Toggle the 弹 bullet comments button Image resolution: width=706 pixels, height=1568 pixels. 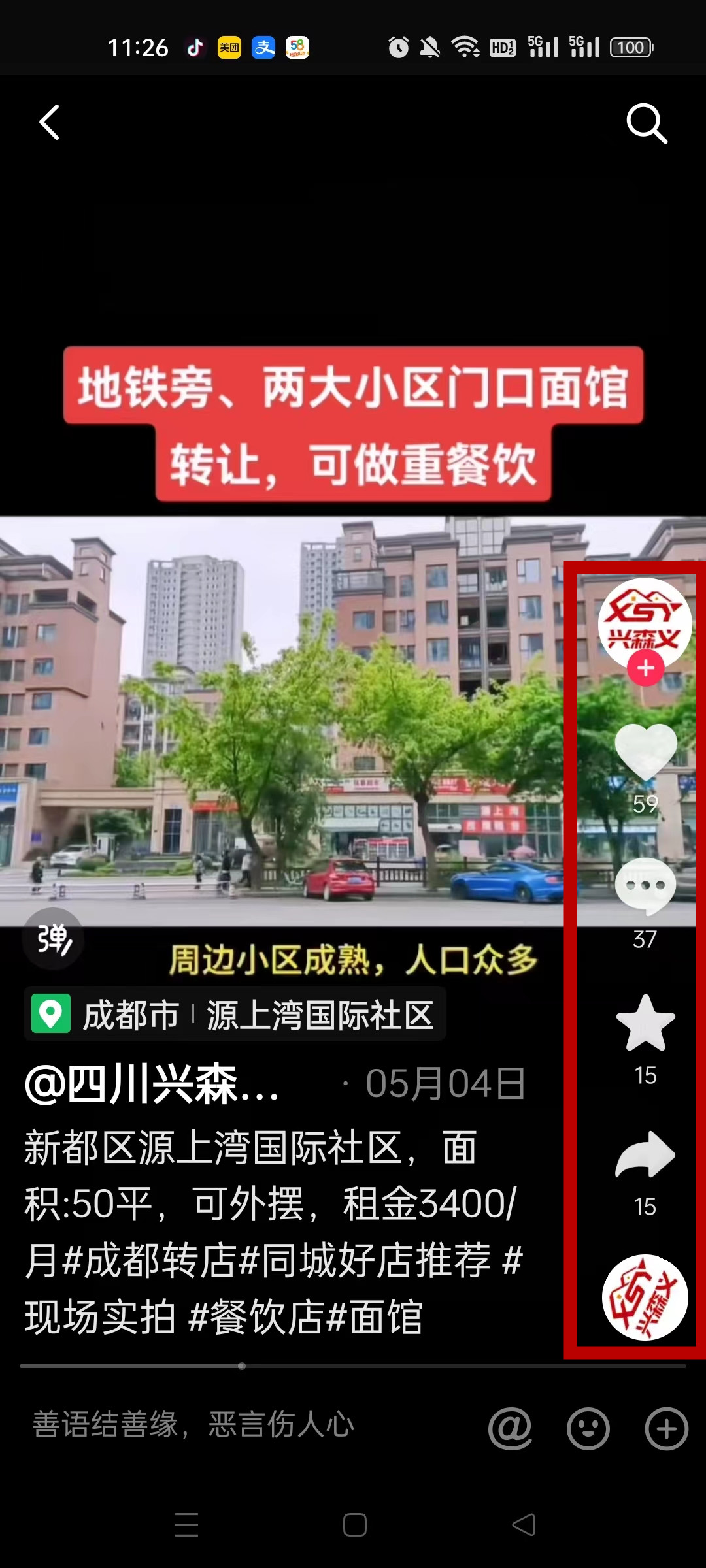pos(54,939)
